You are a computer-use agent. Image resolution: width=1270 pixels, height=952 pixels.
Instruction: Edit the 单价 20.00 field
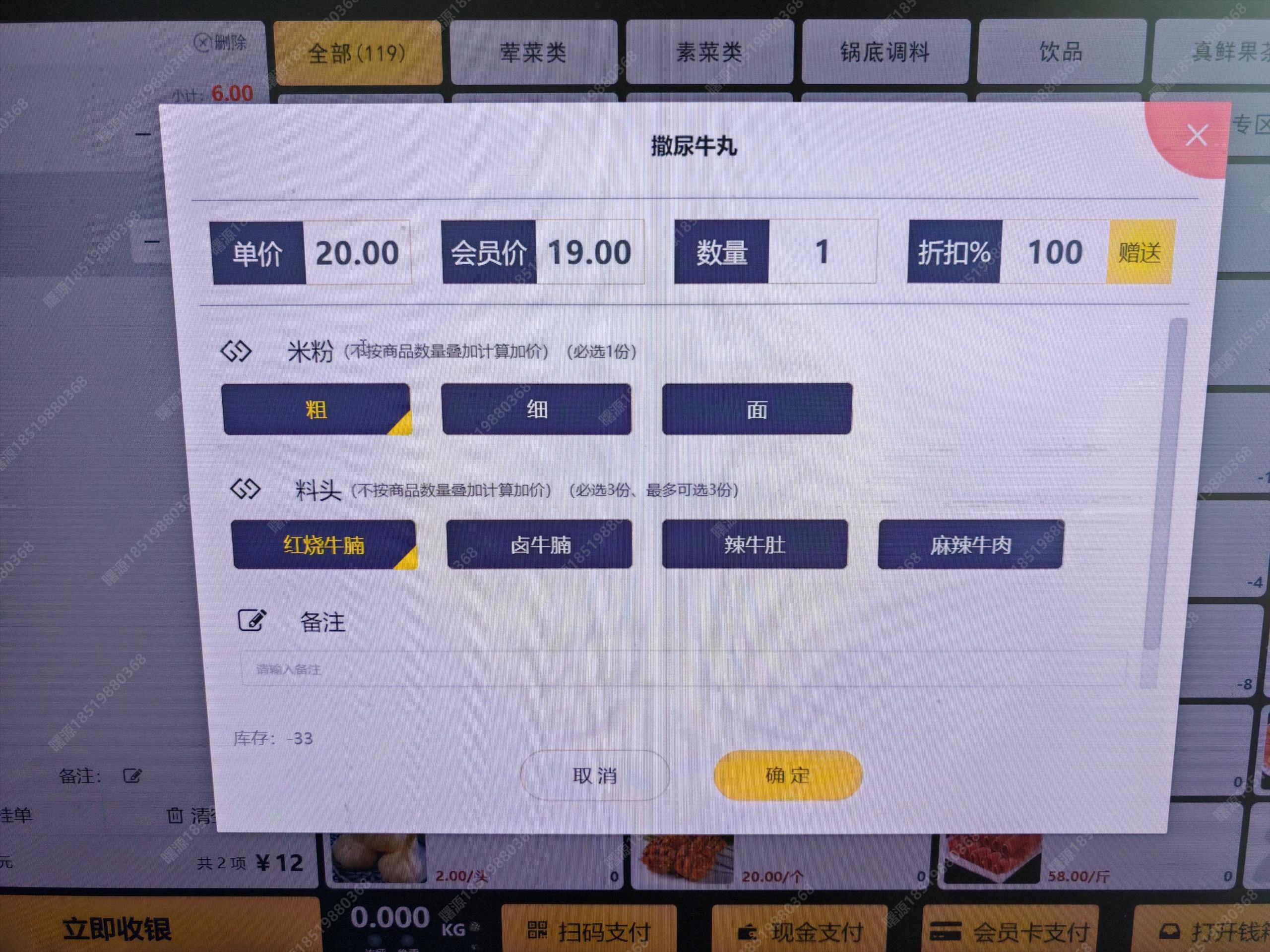tap(357, 253)
